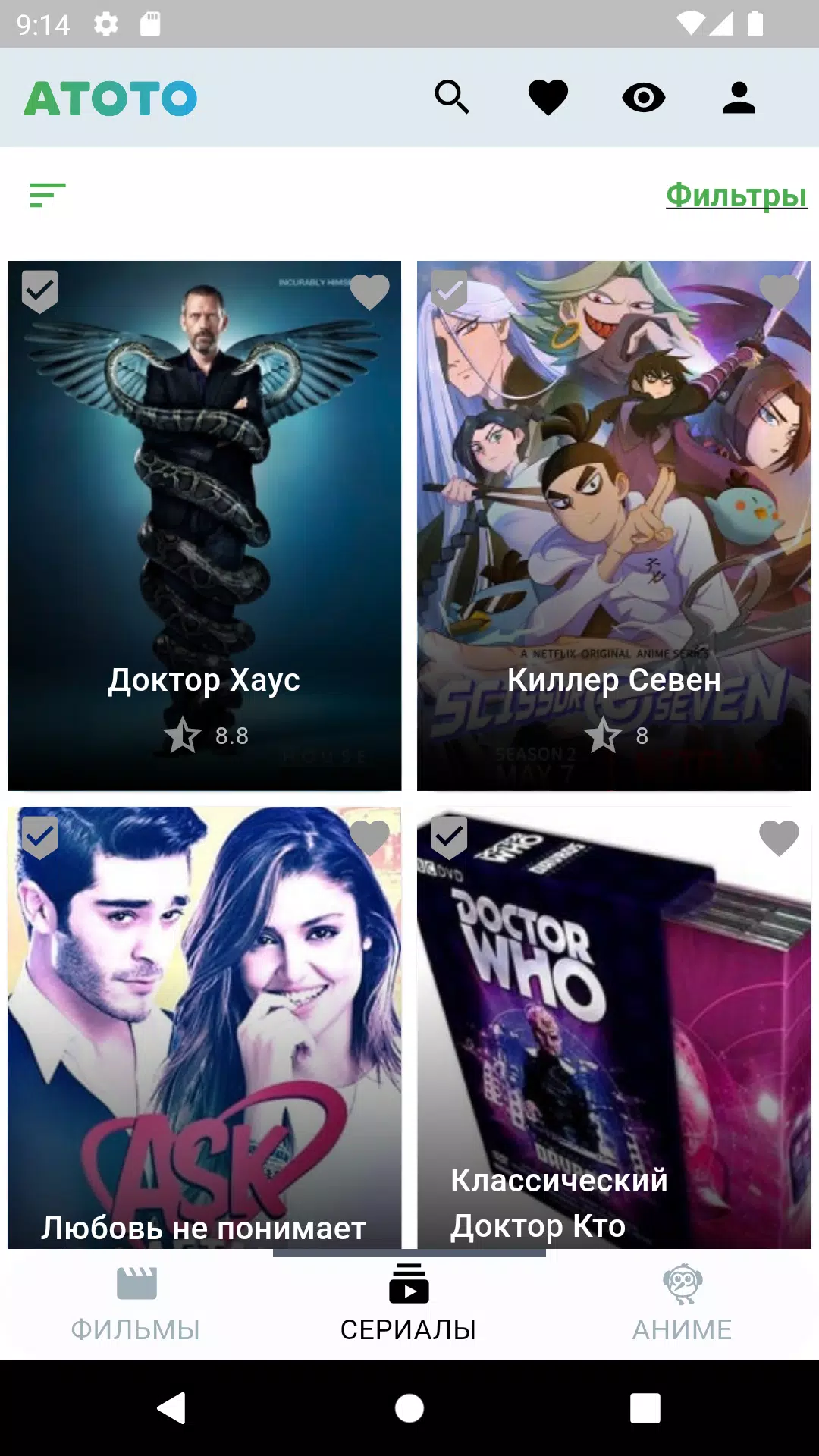This screenshot has width=819, height=1456.
Task: Go back with the system back button
Action: pyautogui.click(x=172, y=1408)
